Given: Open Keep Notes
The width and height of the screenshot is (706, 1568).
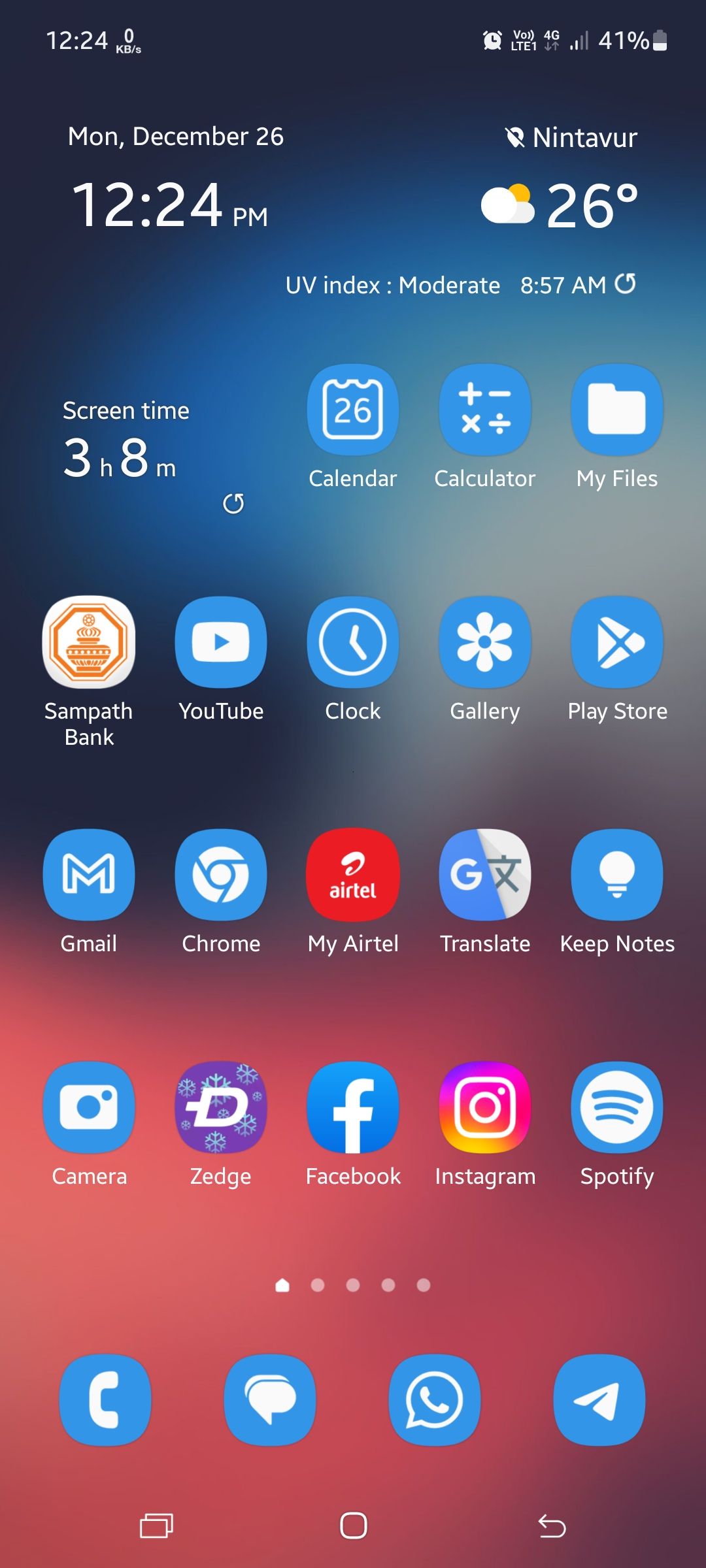Looking at the screenshot, I should 617,875.
